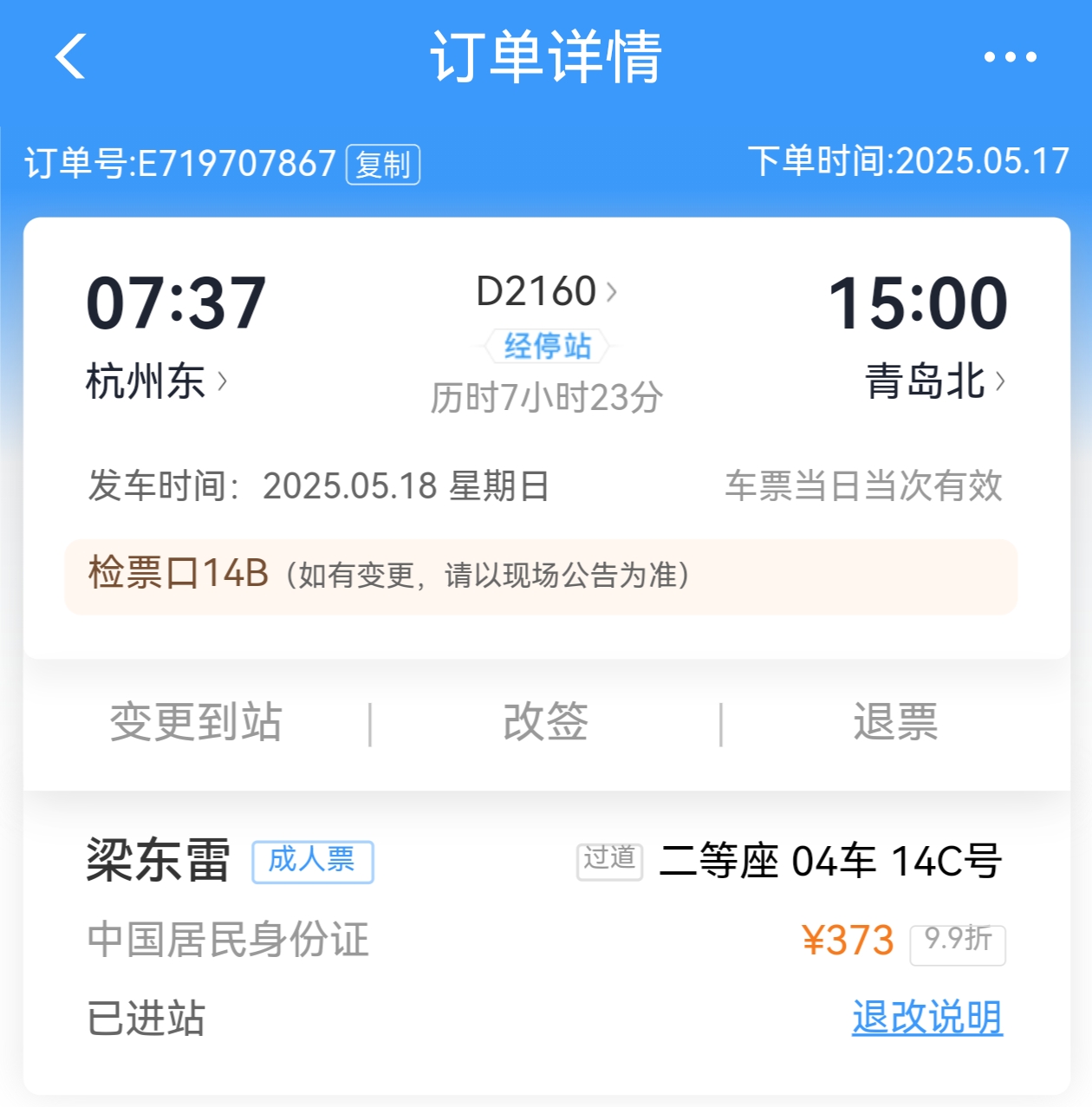Tap 退票 to refund the ticket

click(895, 721)
